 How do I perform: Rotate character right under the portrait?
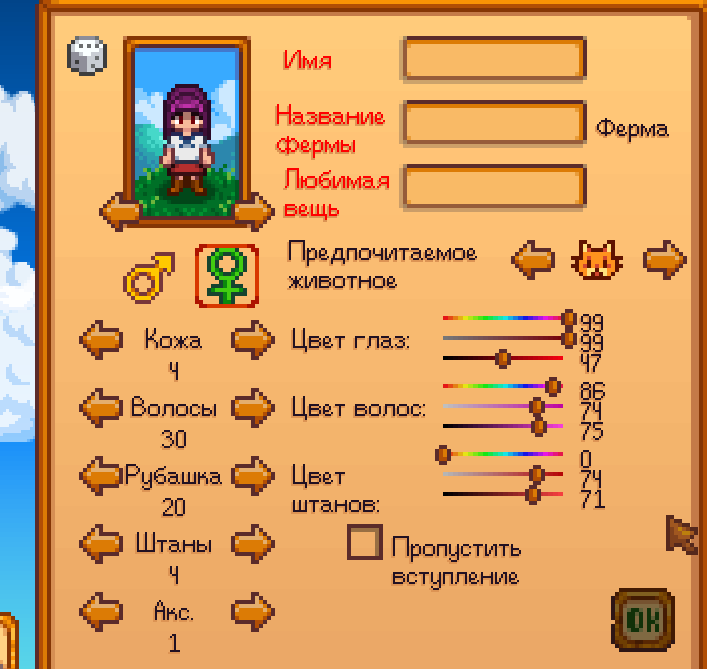(x=253, y=211)
